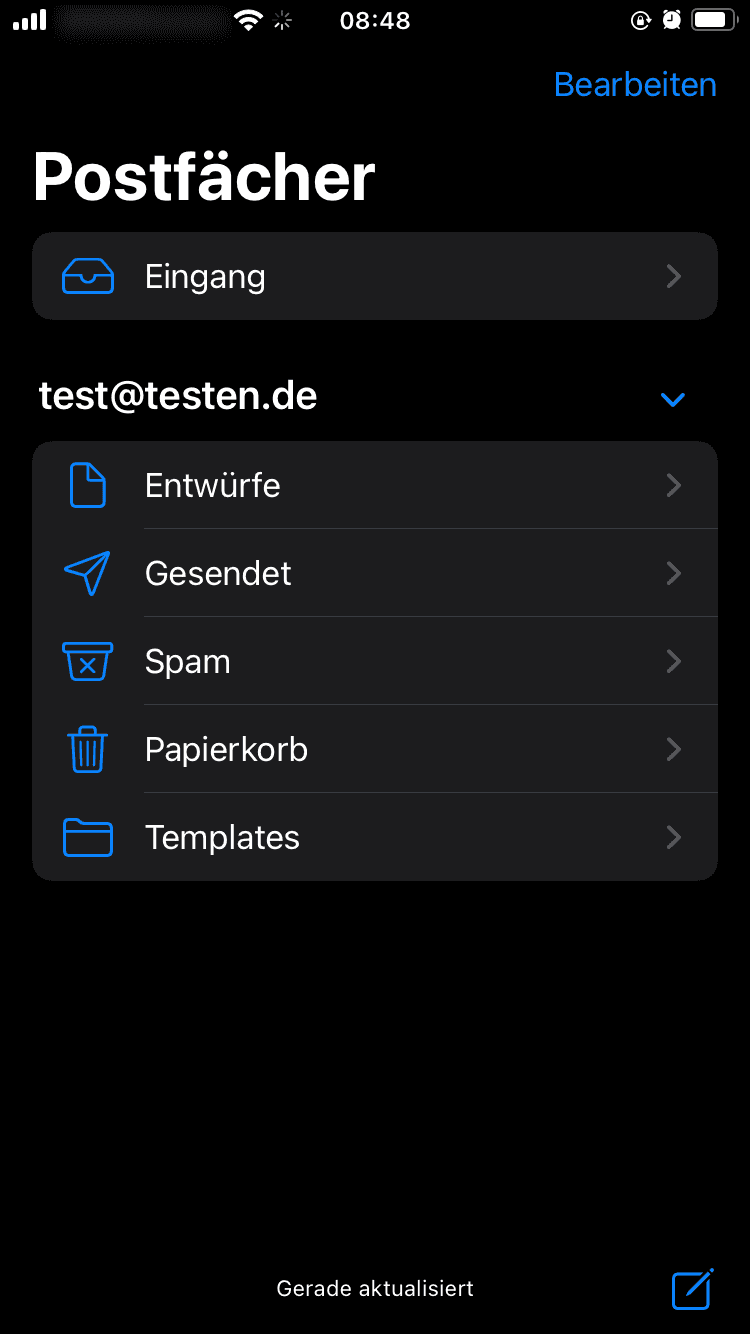Image resolution: width=750 pixels, height=1334 pixels.
Task: Open the Templates folder
Action: point(374,837)
